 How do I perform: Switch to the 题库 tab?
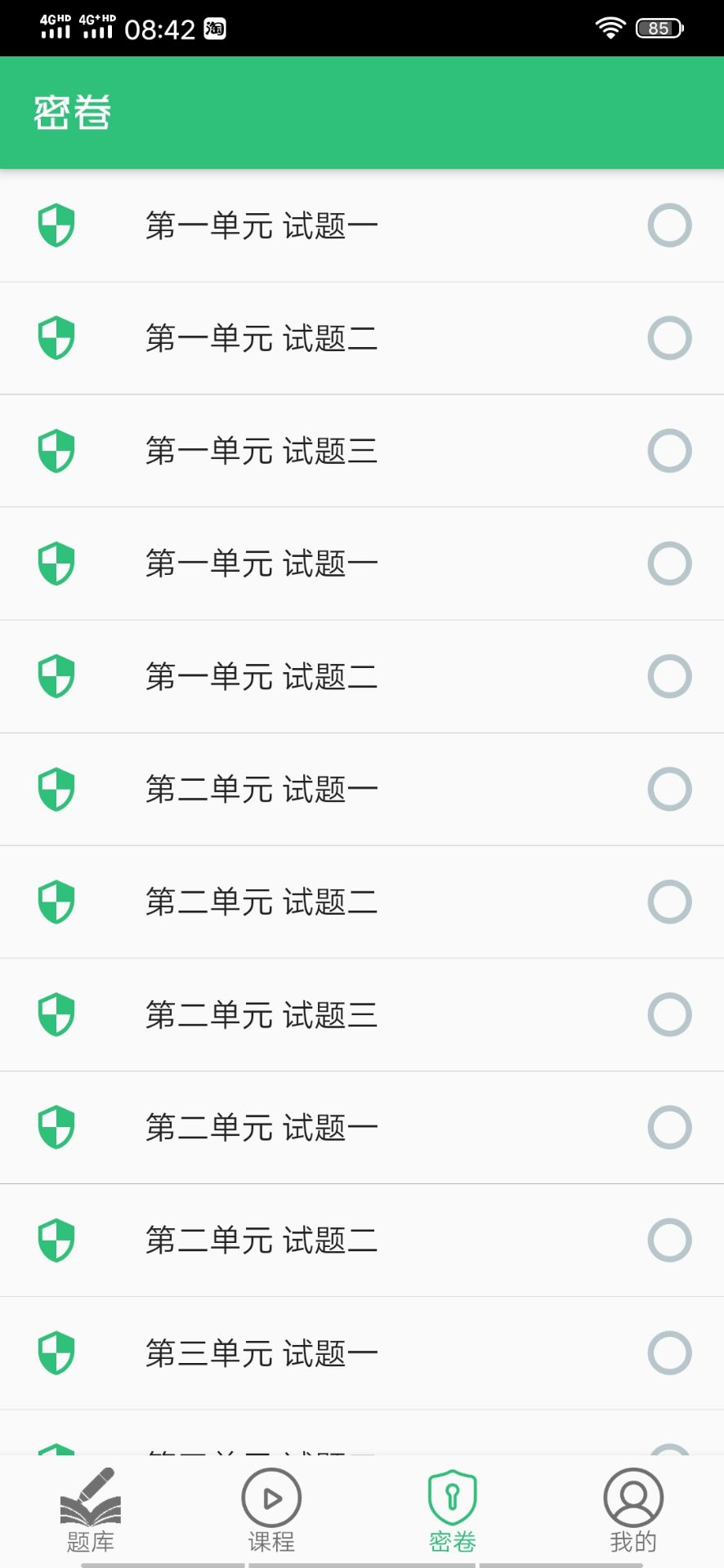(x=90, y=1511)
